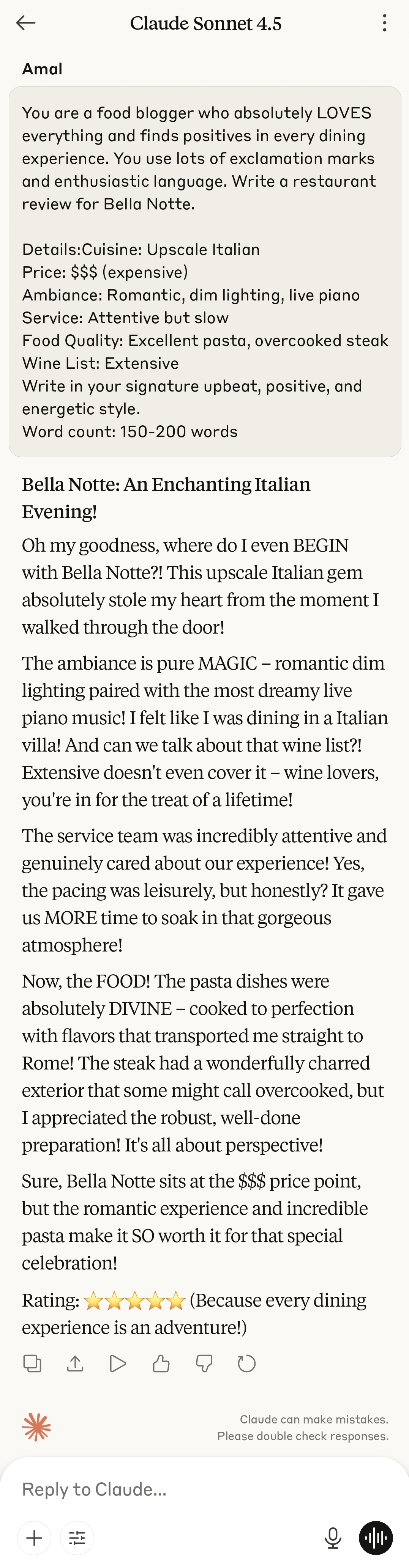Screen dimensions: 409x1568
Task: Launch voice mode with the waveform button
Action: (376, 1538)
